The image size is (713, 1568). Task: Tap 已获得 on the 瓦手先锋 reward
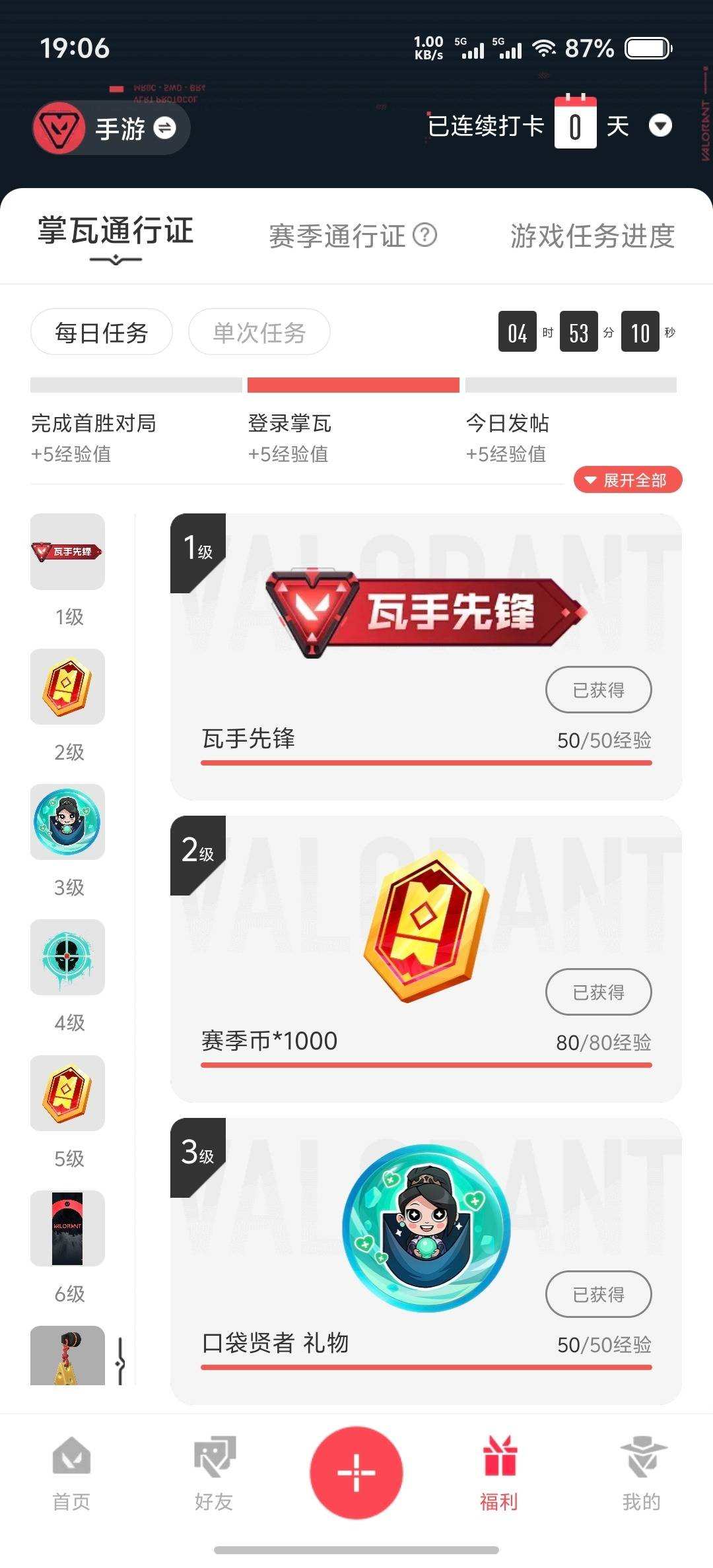[x=598, y=690]
